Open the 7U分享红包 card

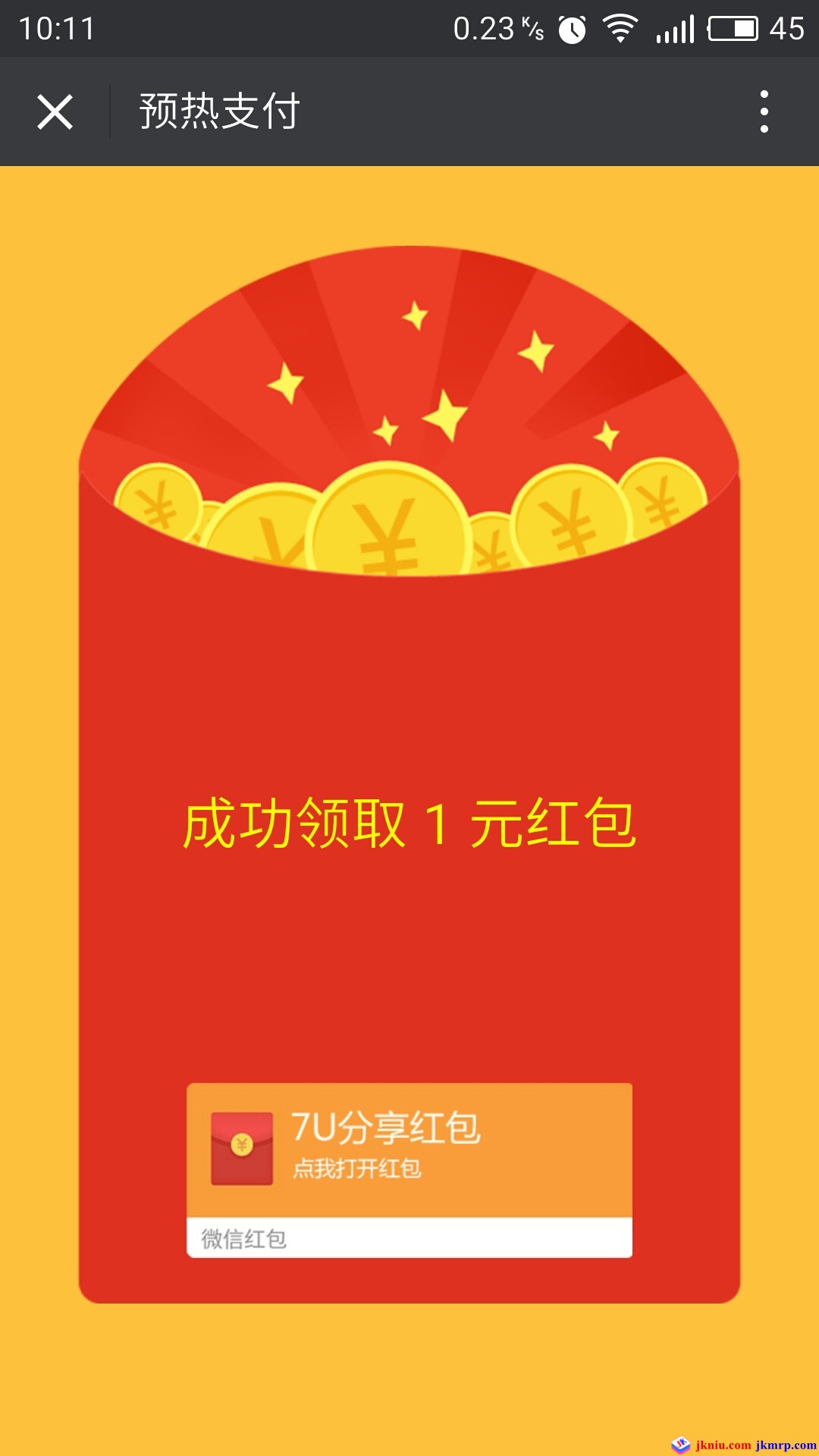409,1150
